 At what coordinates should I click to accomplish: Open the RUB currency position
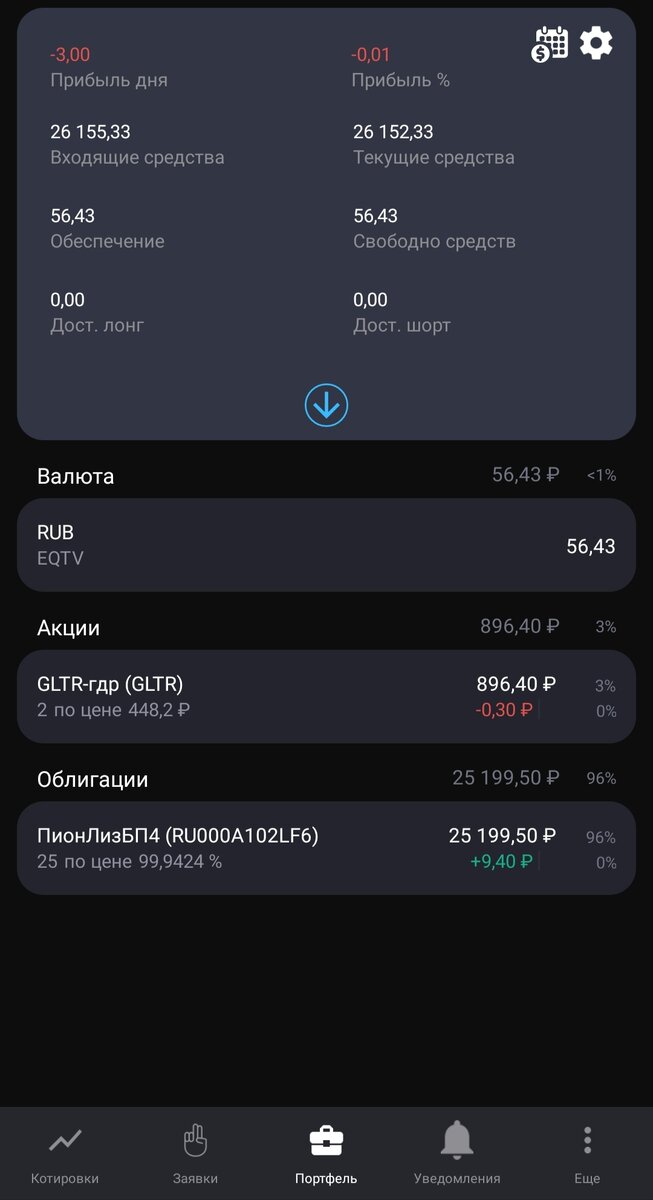(x=326, y=545)
